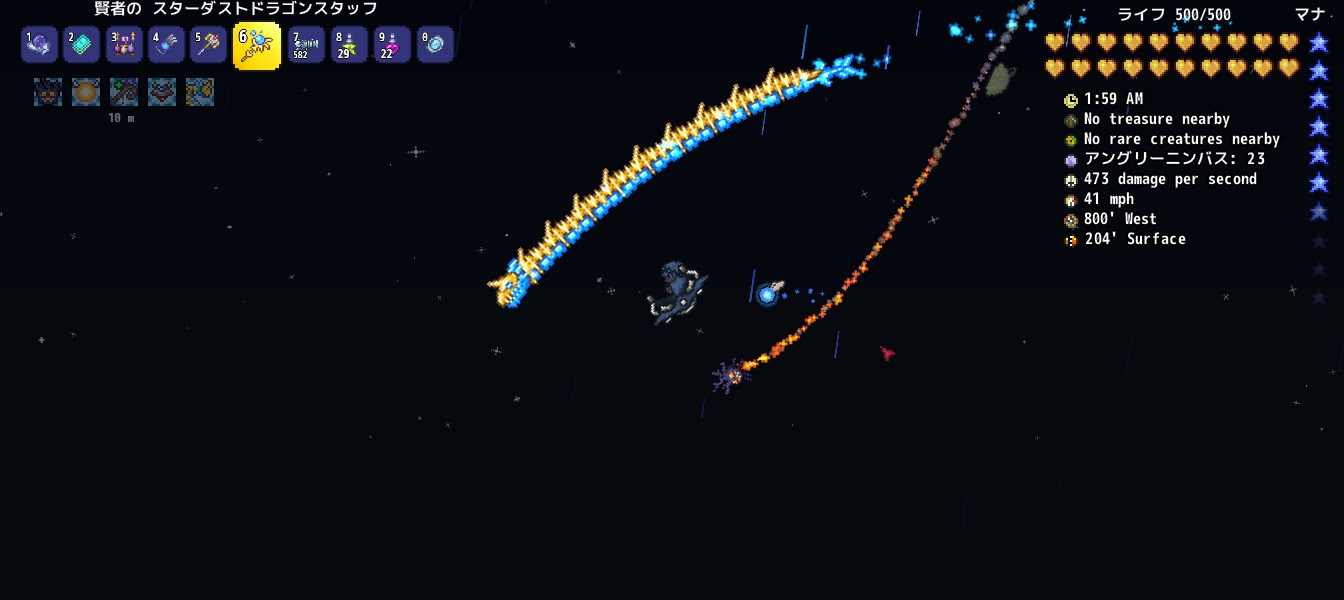The image size is (1344, 600).
Task: Select hotbar slot 1 item
Action: coord(39,45)
